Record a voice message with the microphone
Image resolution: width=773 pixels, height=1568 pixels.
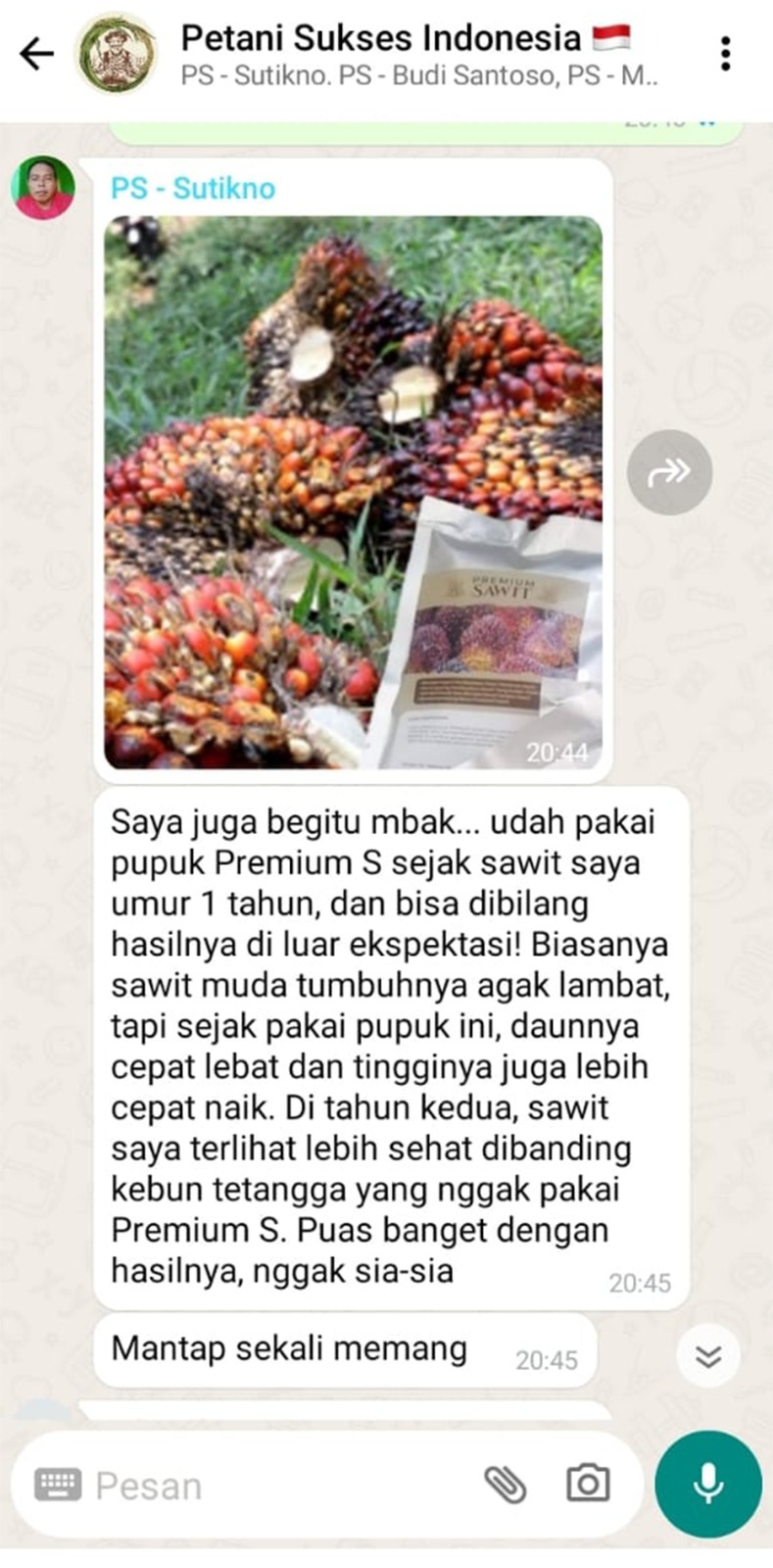(707, 1484)
